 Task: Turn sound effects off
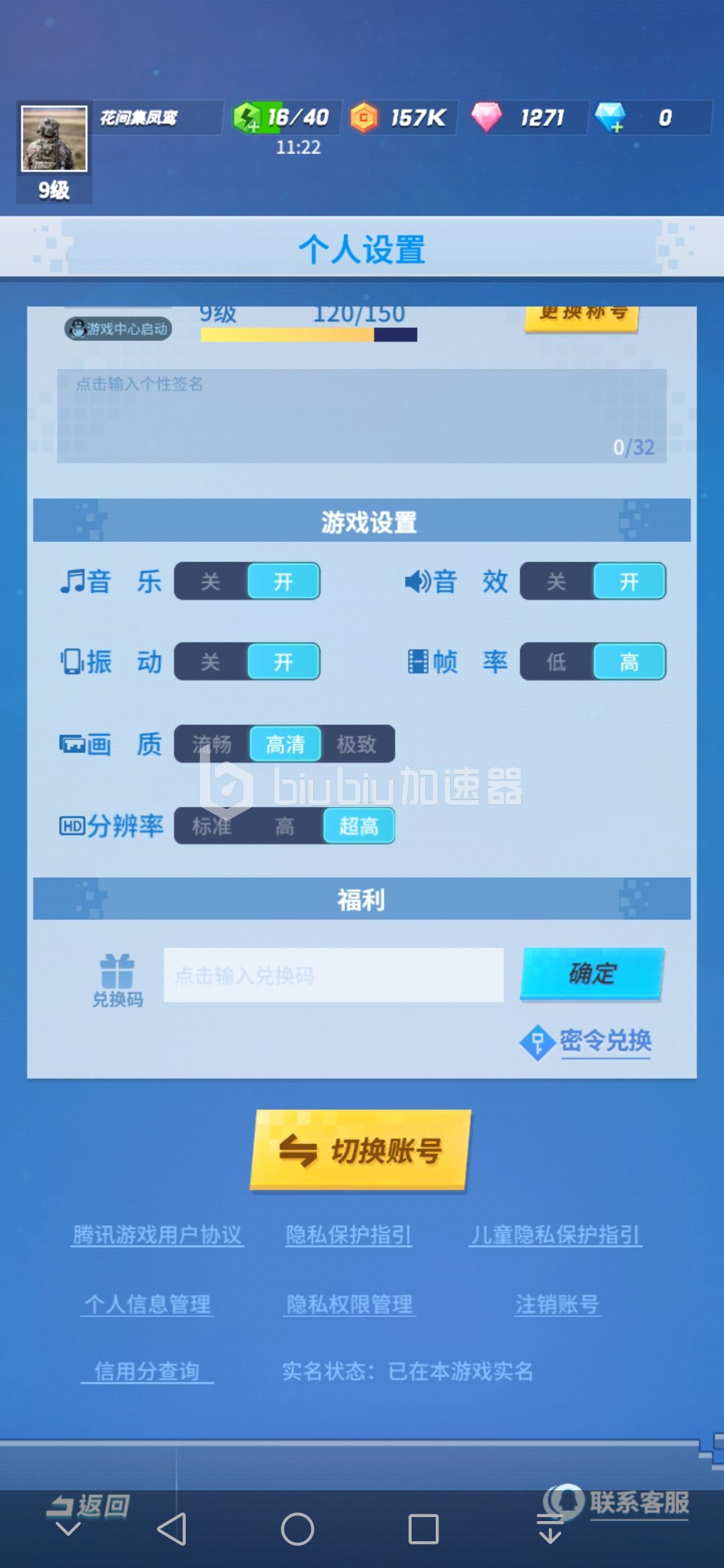coord(556,582)
